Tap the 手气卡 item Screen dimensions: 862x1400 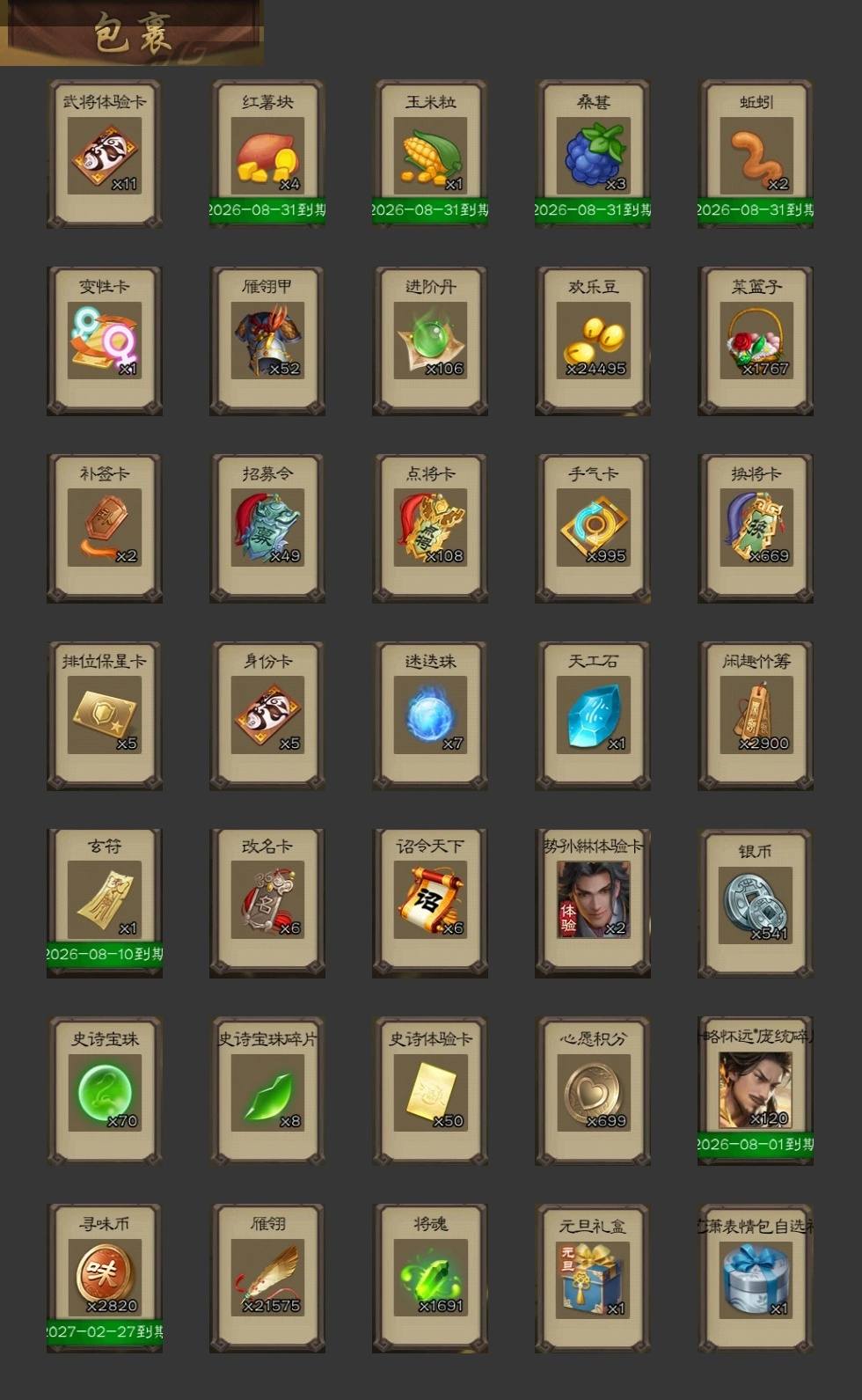(593, 528)
